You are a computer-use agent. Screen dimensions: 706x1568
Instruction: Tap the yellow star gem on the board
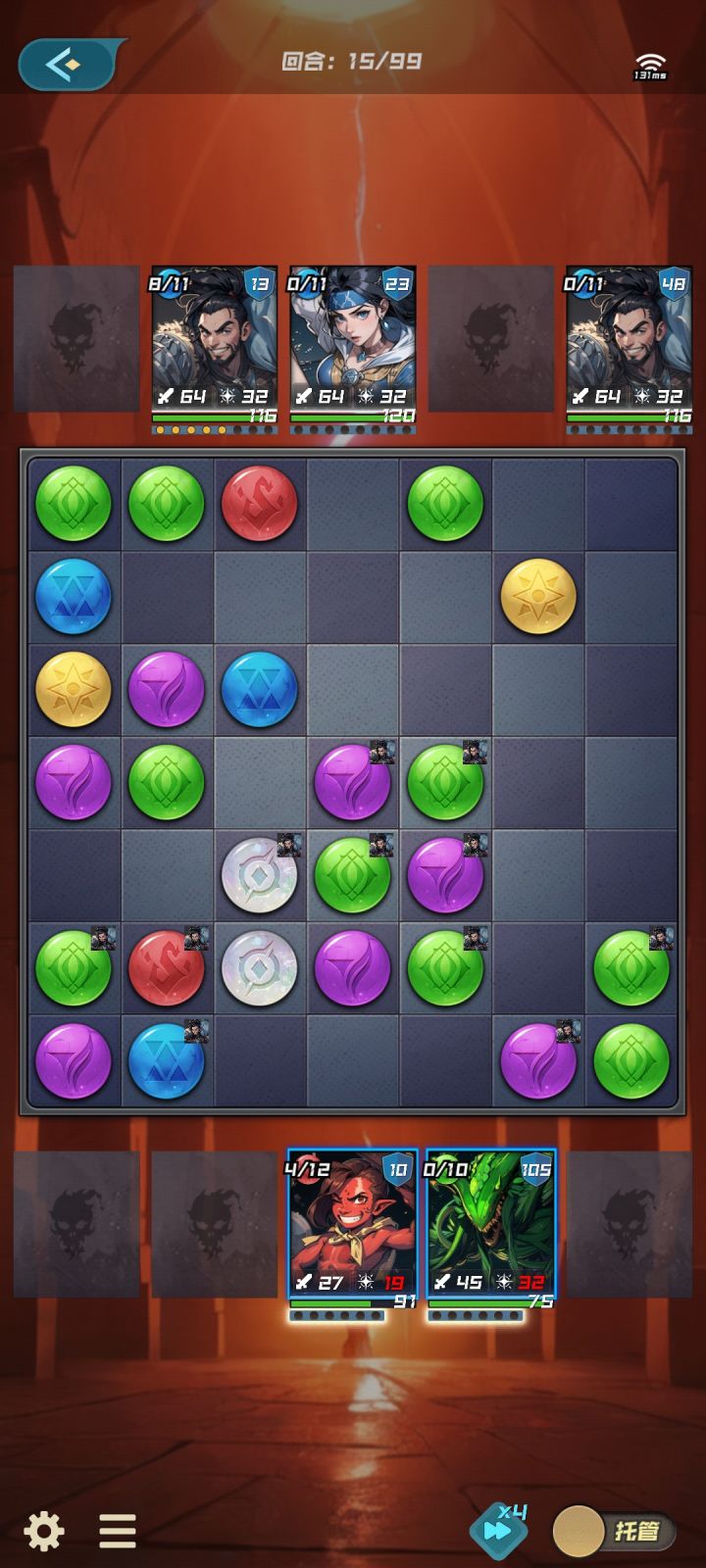click(x=538, y=596)
